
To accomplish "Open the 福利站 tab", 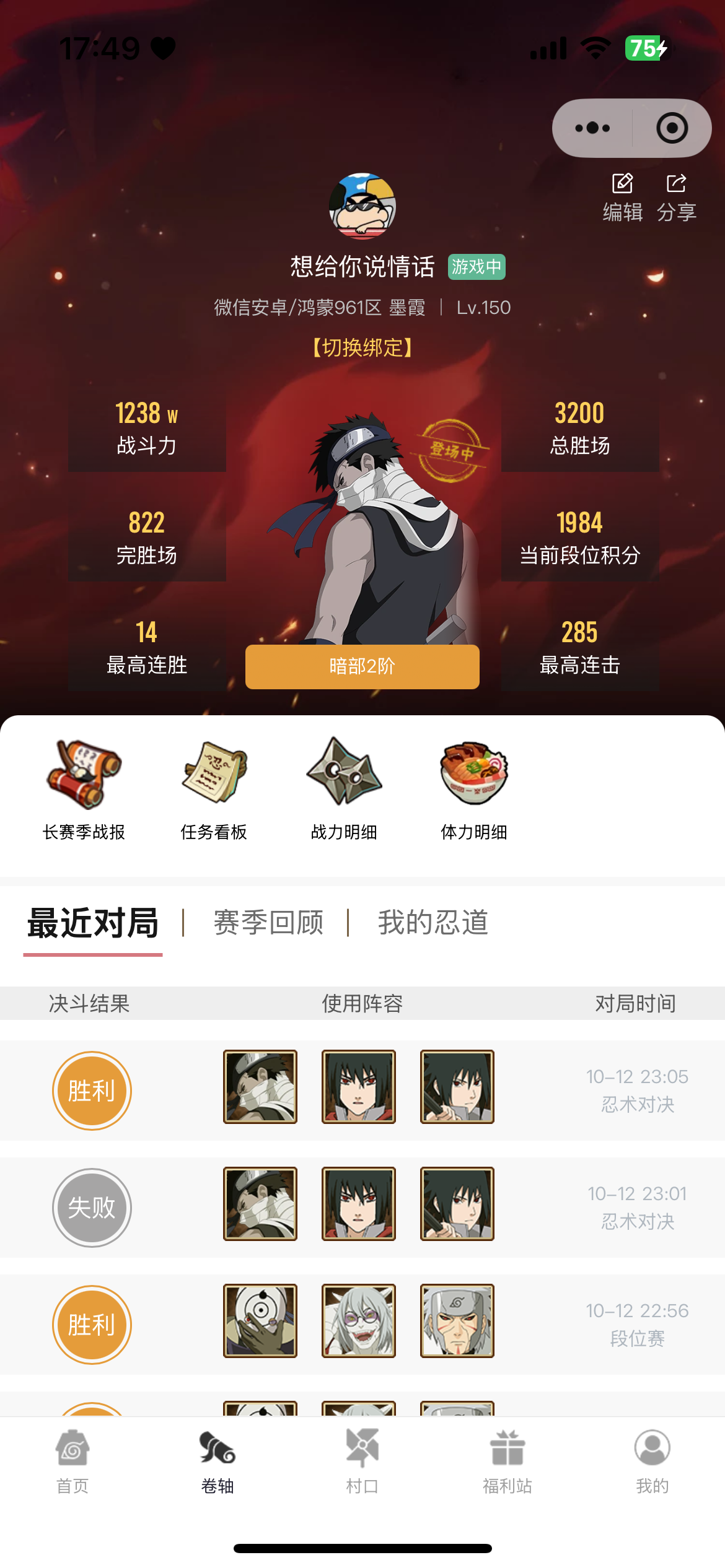I will pos(507,1460).
